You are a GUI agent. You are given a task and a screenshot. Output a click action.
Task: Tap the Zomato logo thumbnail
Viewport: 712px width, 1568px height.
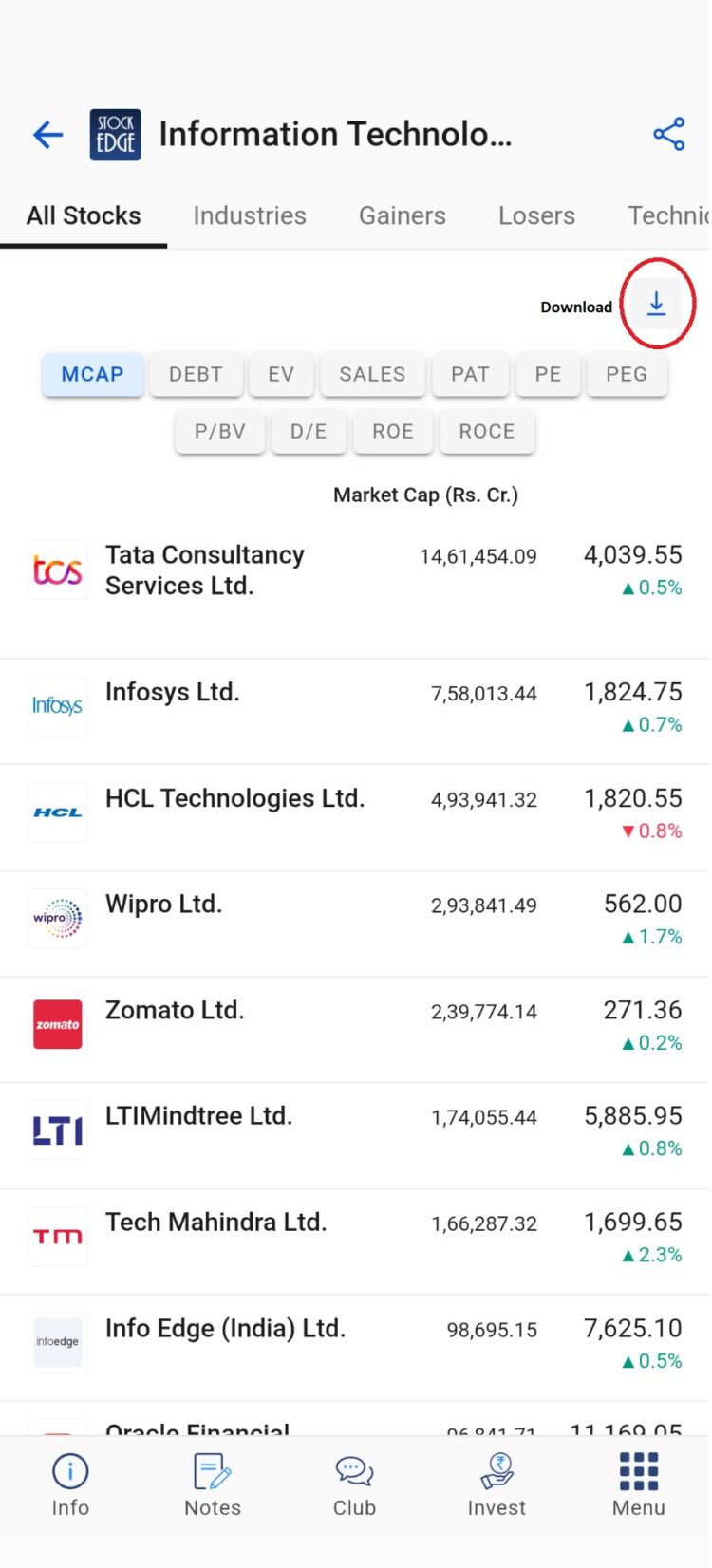click(x=57, y=1025)
